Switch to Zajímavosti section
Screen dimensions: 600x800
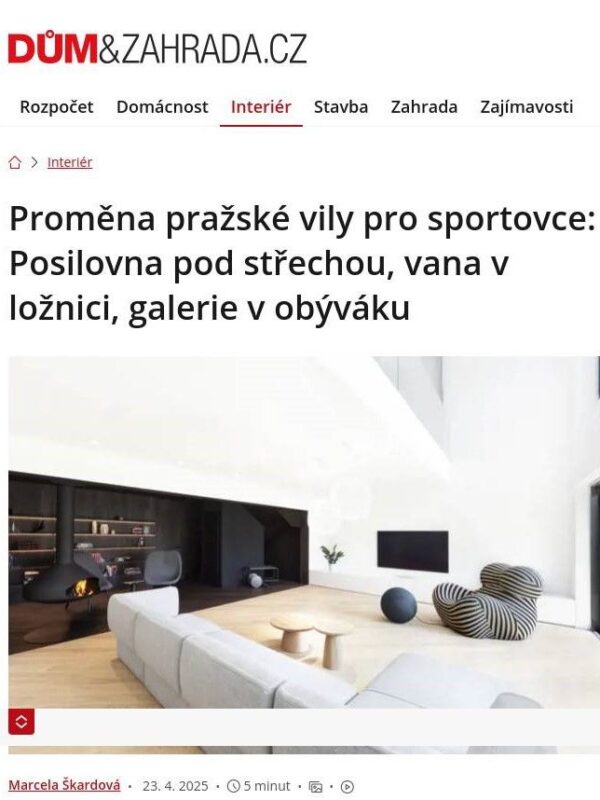point(526,106)
